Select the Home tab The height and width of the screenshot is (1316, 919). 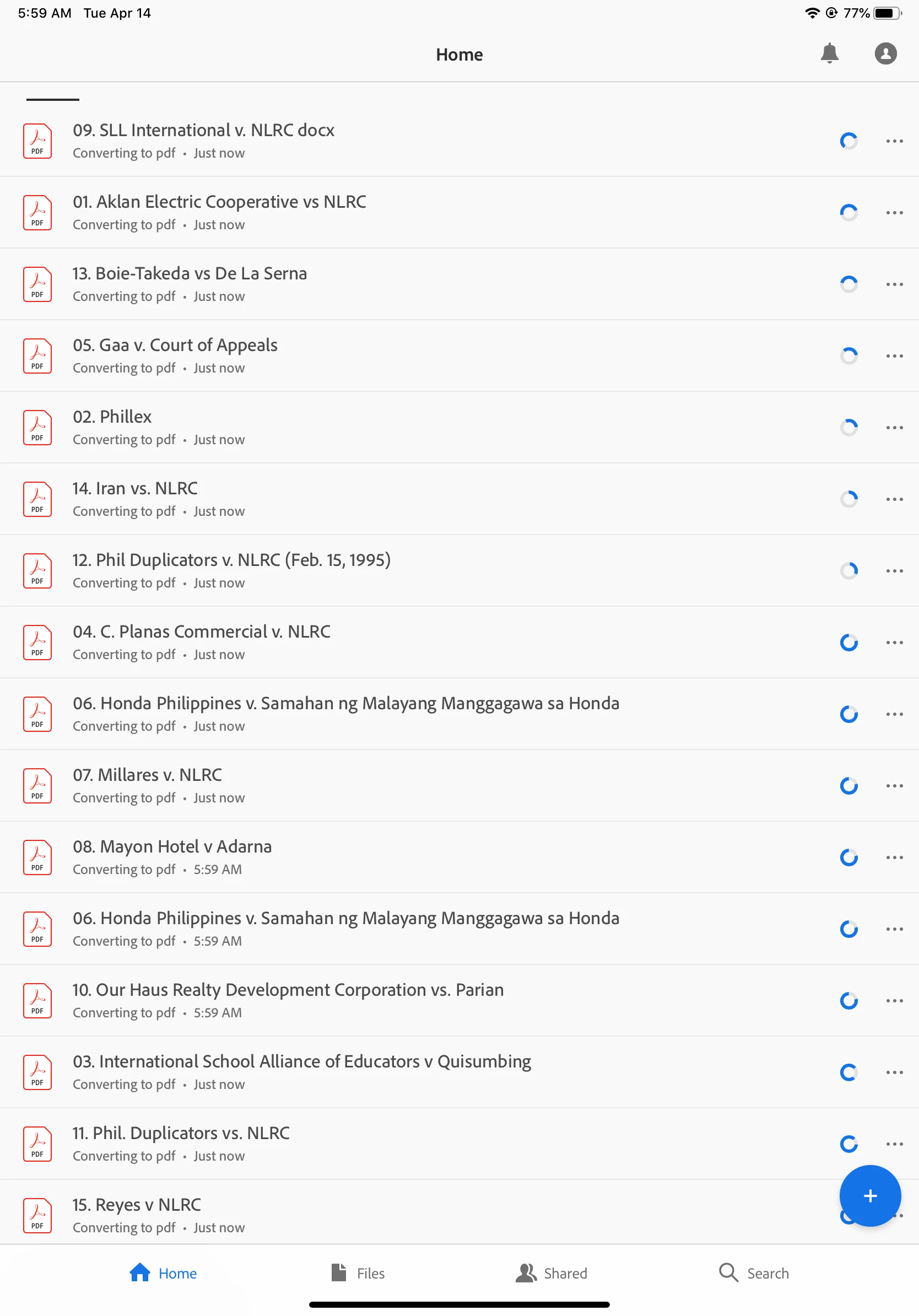click(x=163, y=1272)
